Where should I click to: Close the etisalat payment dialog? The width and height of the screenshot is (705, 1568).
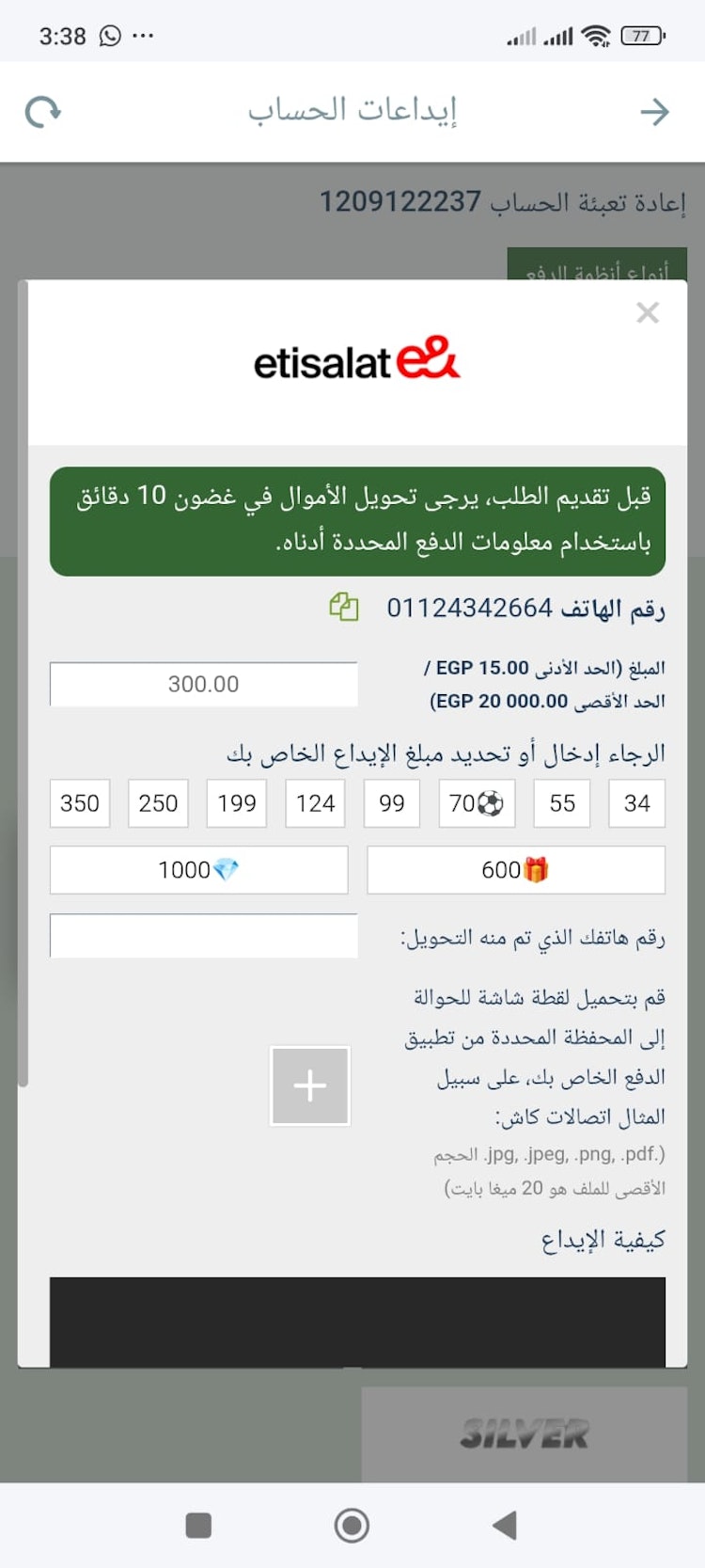(647, 312)
